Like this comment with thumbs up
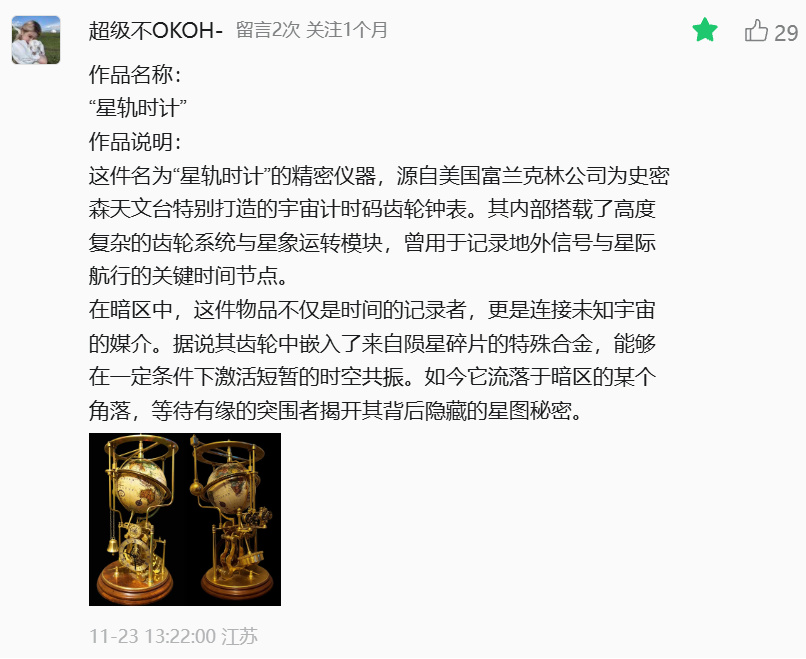 757,32
